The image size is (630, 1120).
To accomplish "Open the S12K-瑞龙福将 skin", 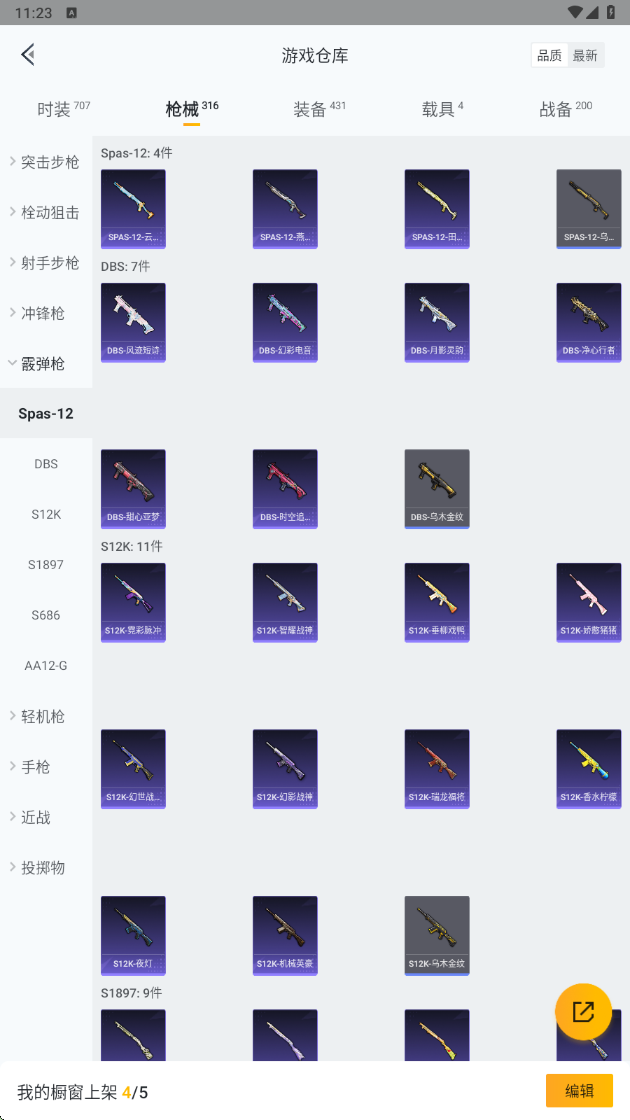I will (x=437, y=768).
